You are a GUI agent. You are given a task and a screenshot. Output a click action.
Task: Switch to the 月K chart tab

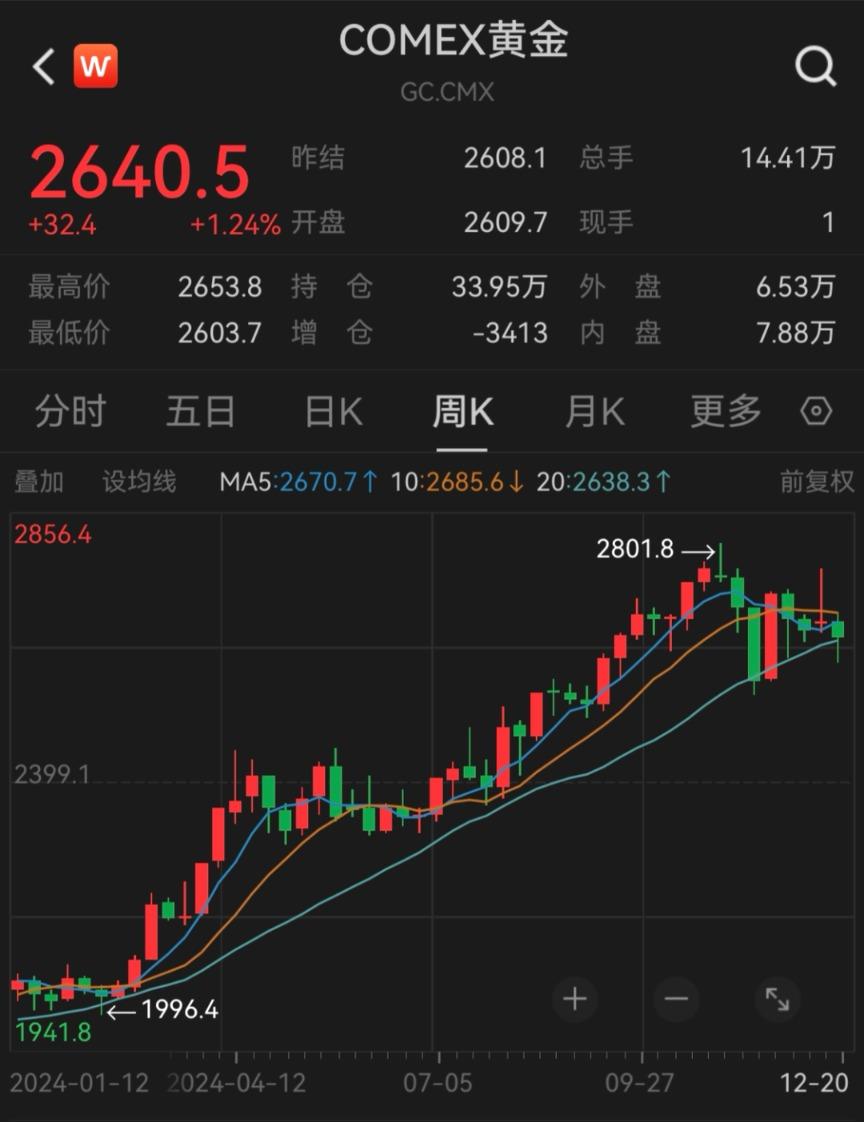point(595,411)
